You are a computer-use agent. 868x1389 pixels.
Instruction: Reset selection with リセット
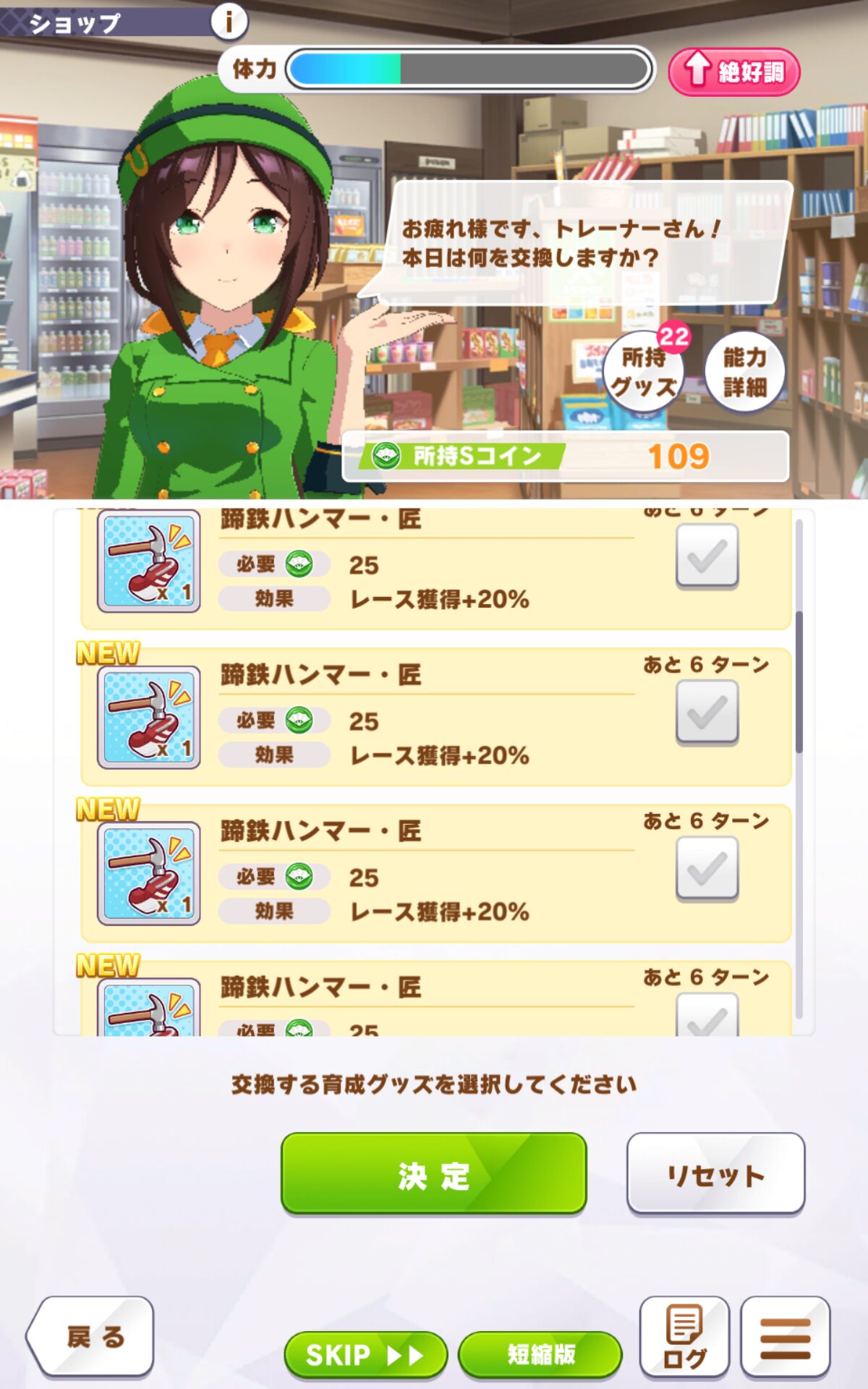pyautogui.click(x=715, y=1175)
